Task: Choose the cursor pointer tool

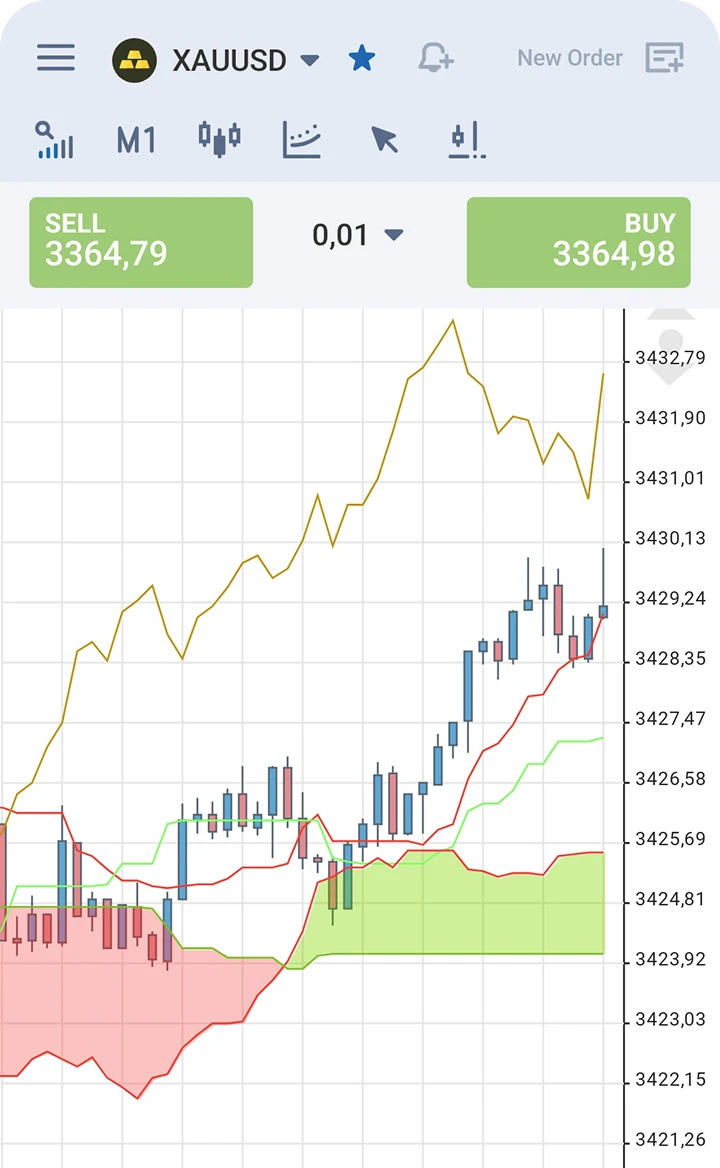Action: [x=384, y=140]
